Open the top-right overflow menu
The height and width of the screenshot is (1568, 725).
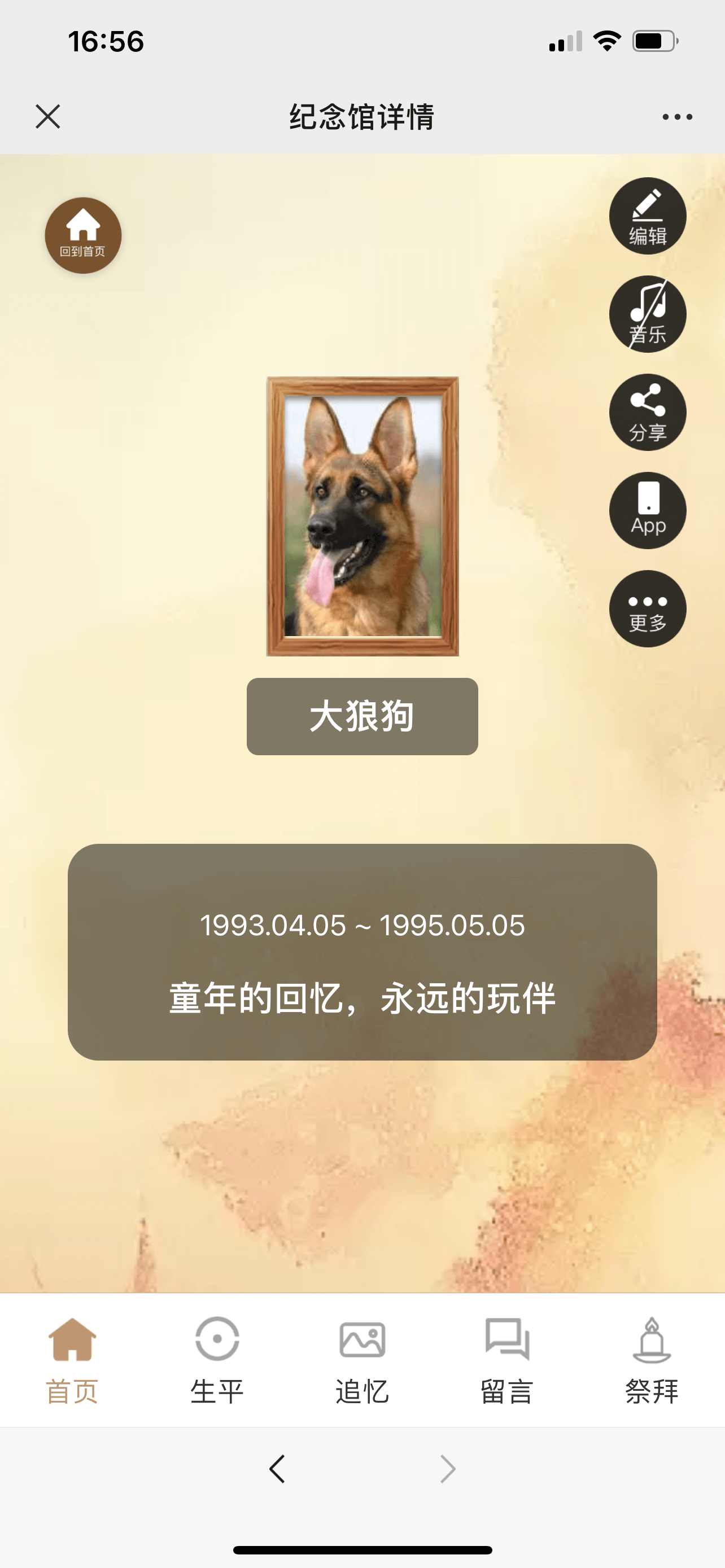coord(677,117)
